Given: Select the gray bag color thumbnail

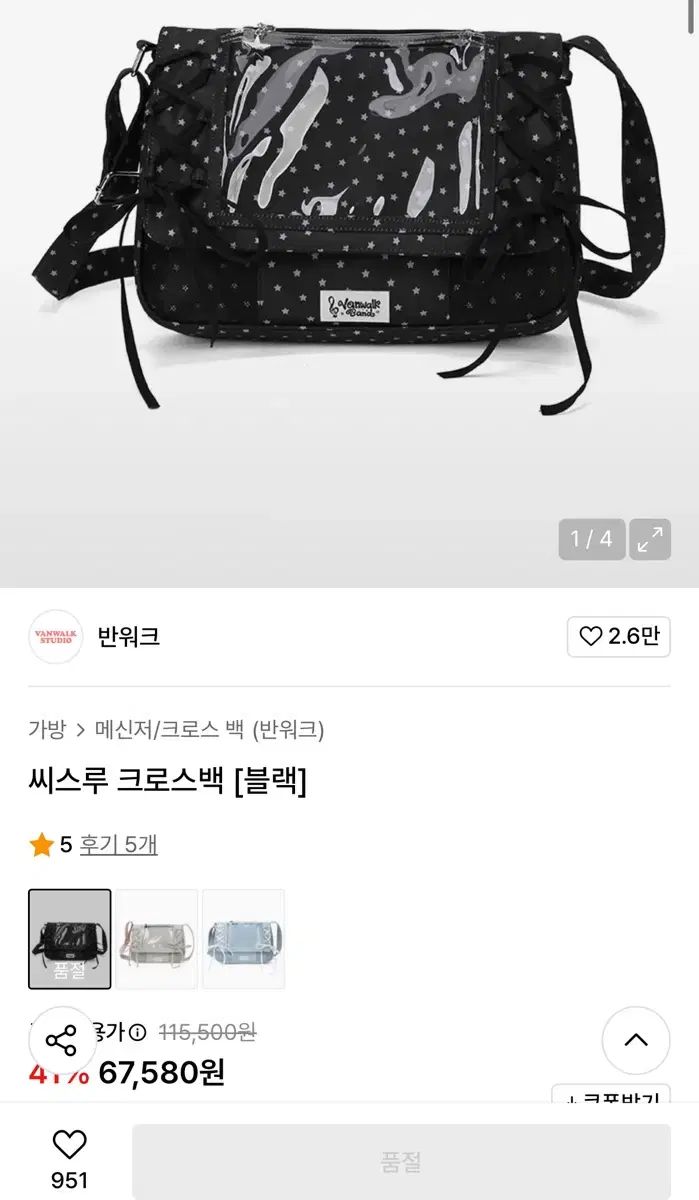Looking at the screenshot, I should pyautogui.click(x=156, y=939).
